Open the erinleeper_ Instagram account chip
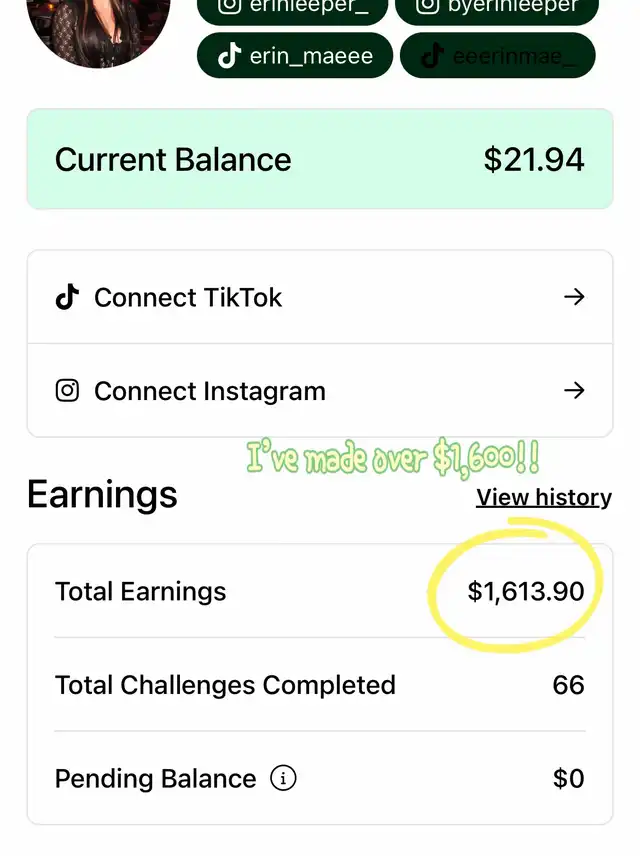 [292, 8]
